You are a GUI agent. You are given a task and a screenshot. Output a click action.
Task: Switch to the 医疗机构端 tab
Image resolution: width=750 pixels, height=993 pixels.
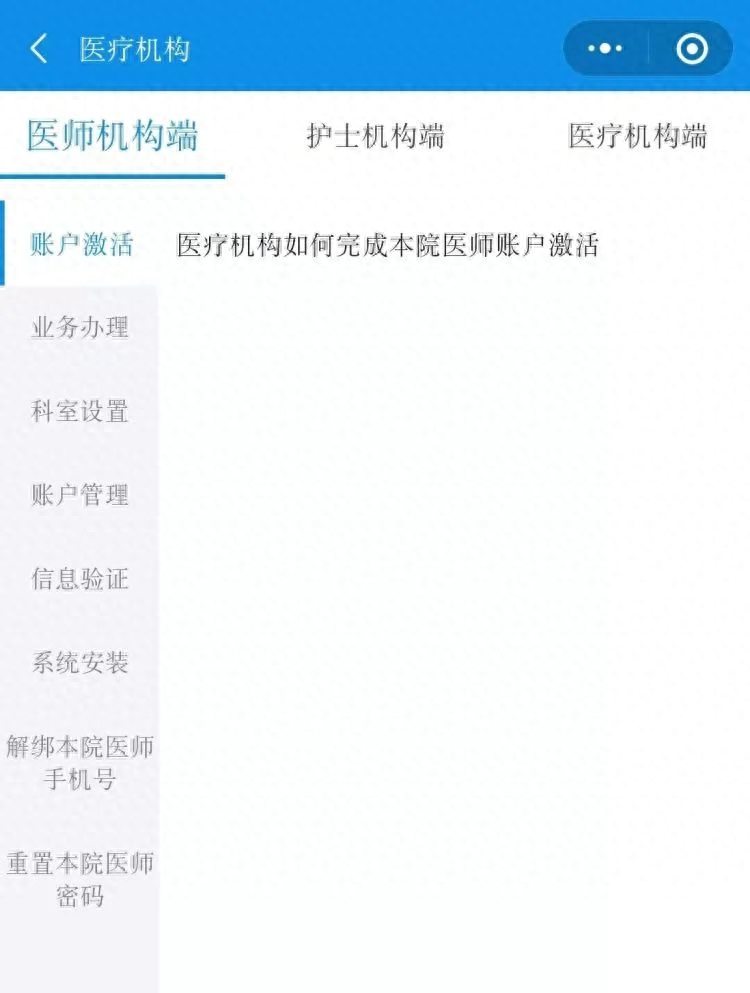click(637, 136)
